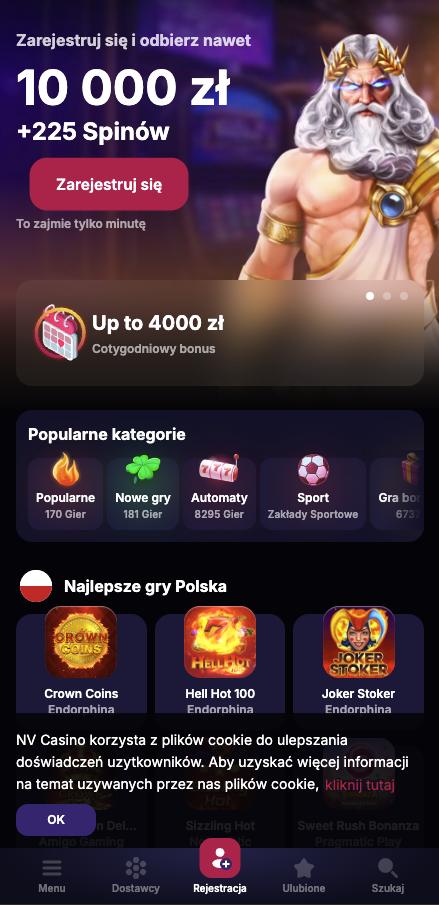Tap the Zarejestruj się button
This screenshot has width=439, height=905.
pyautogui.click(x=109, y=184)
